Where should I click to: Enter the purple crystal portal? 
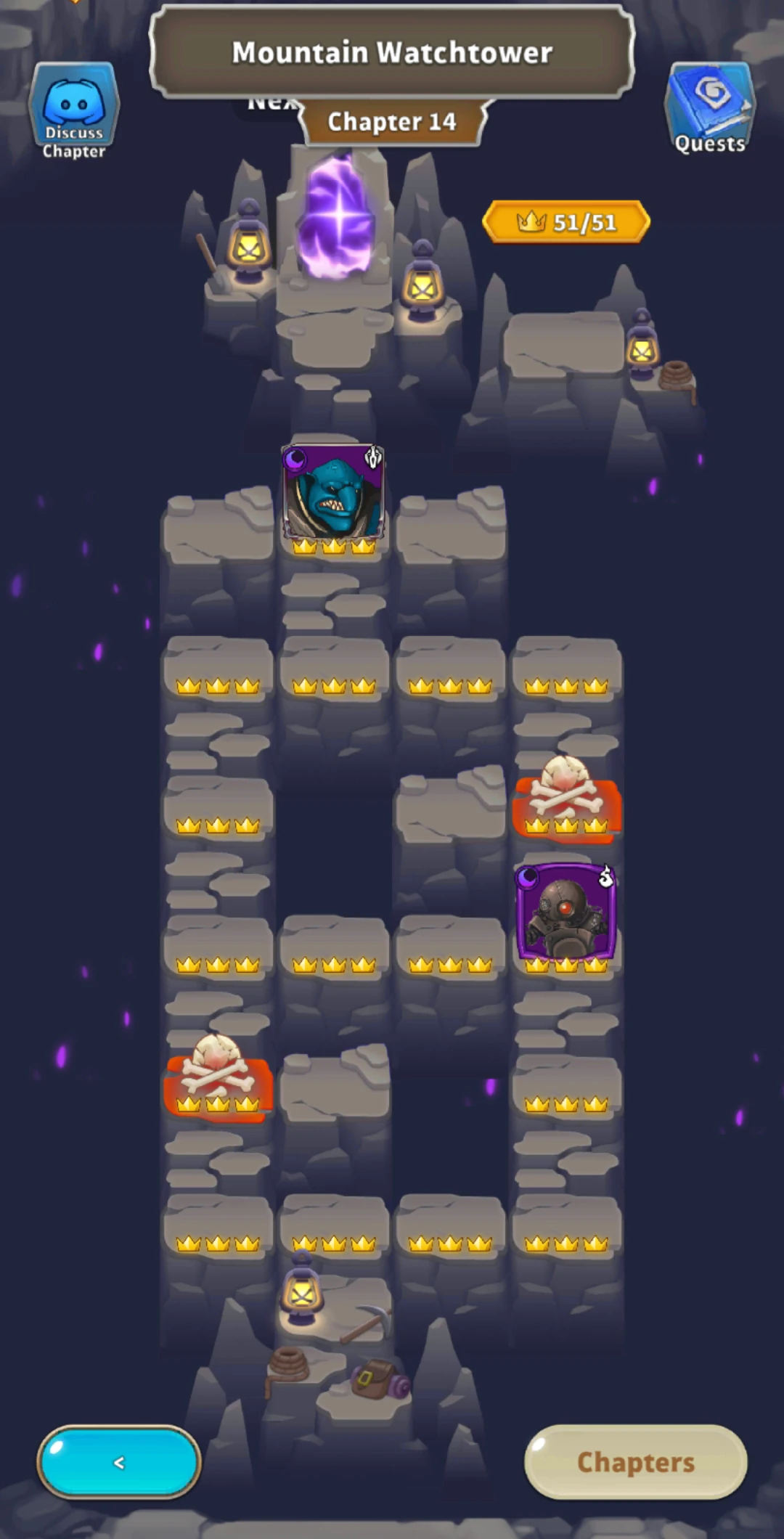point(338,217)
